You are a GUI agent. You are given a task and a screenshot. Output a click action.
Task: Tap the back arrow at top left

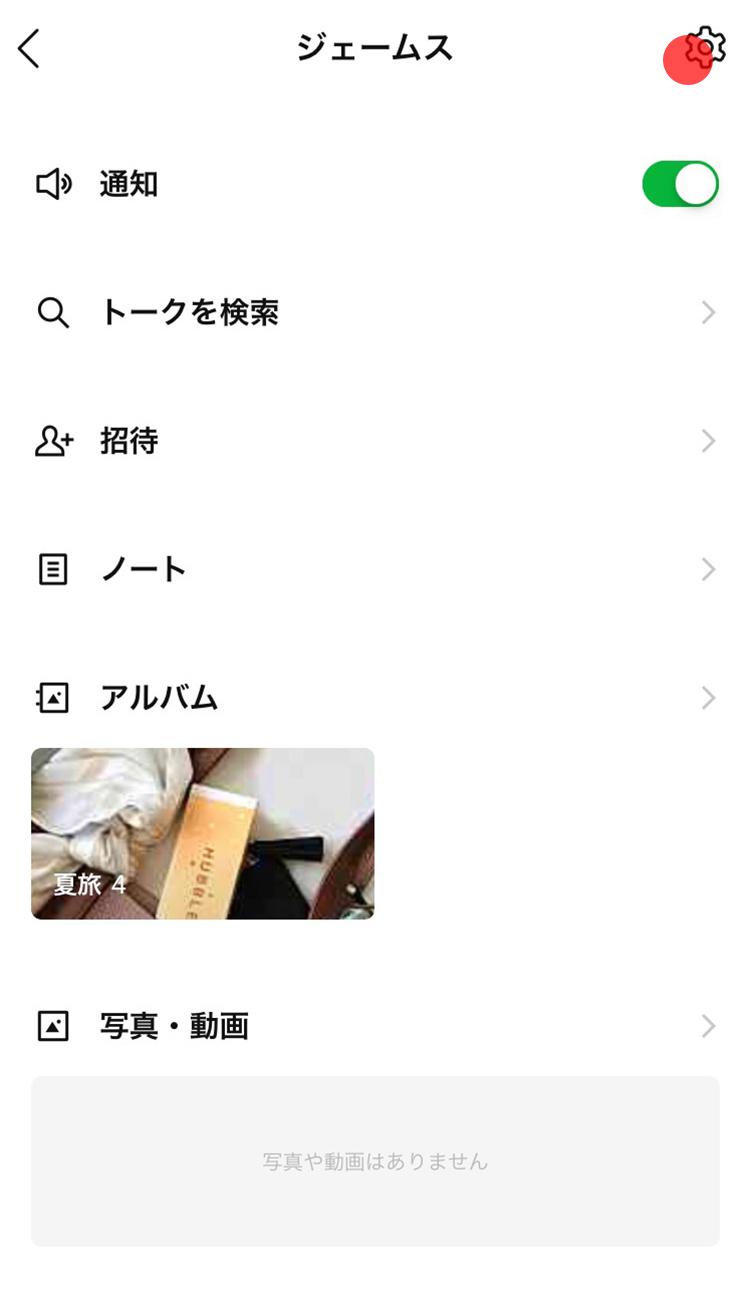pos(28,48)
